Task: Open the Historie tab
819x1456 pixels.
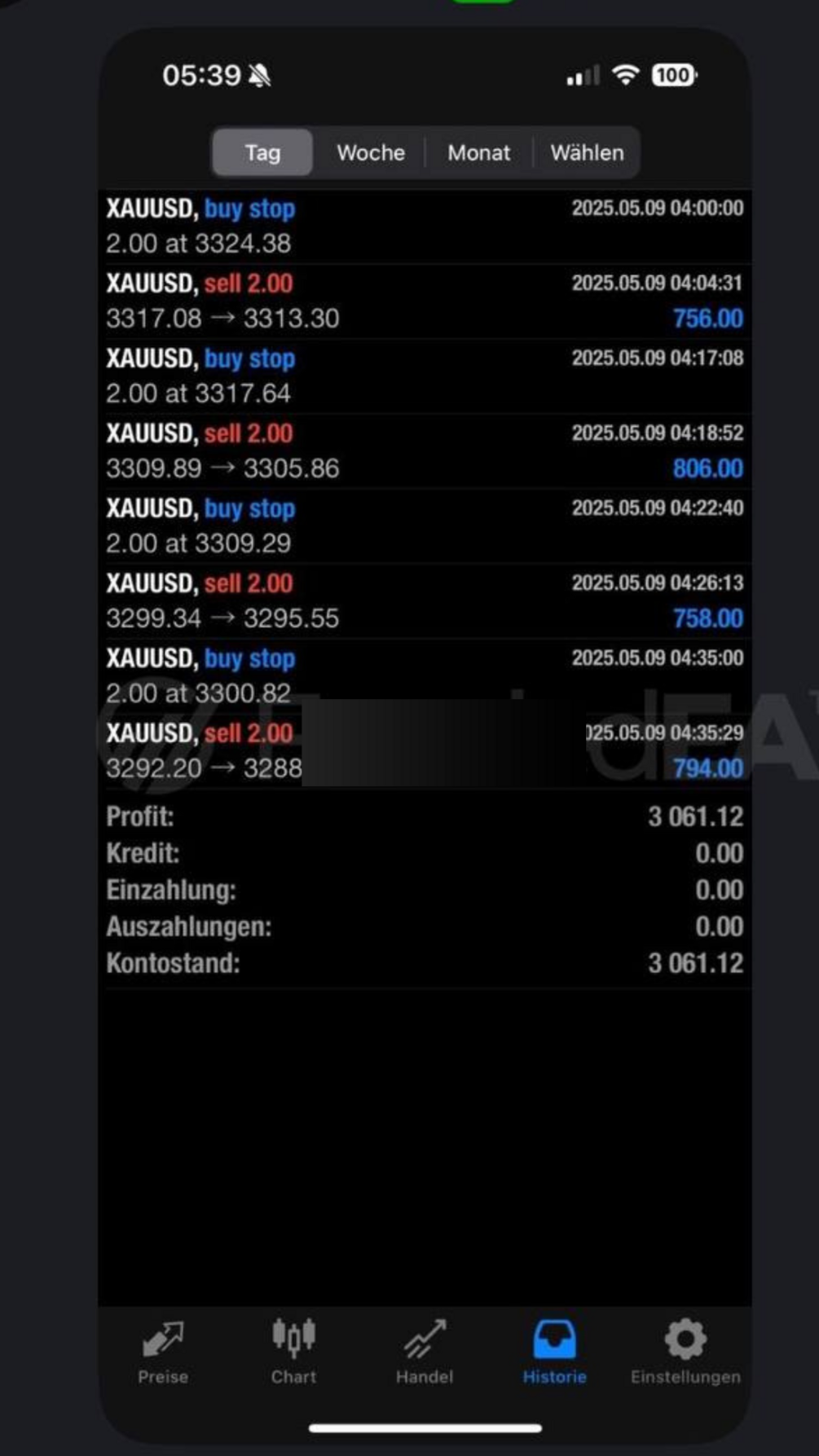Action: [555, 1353]
